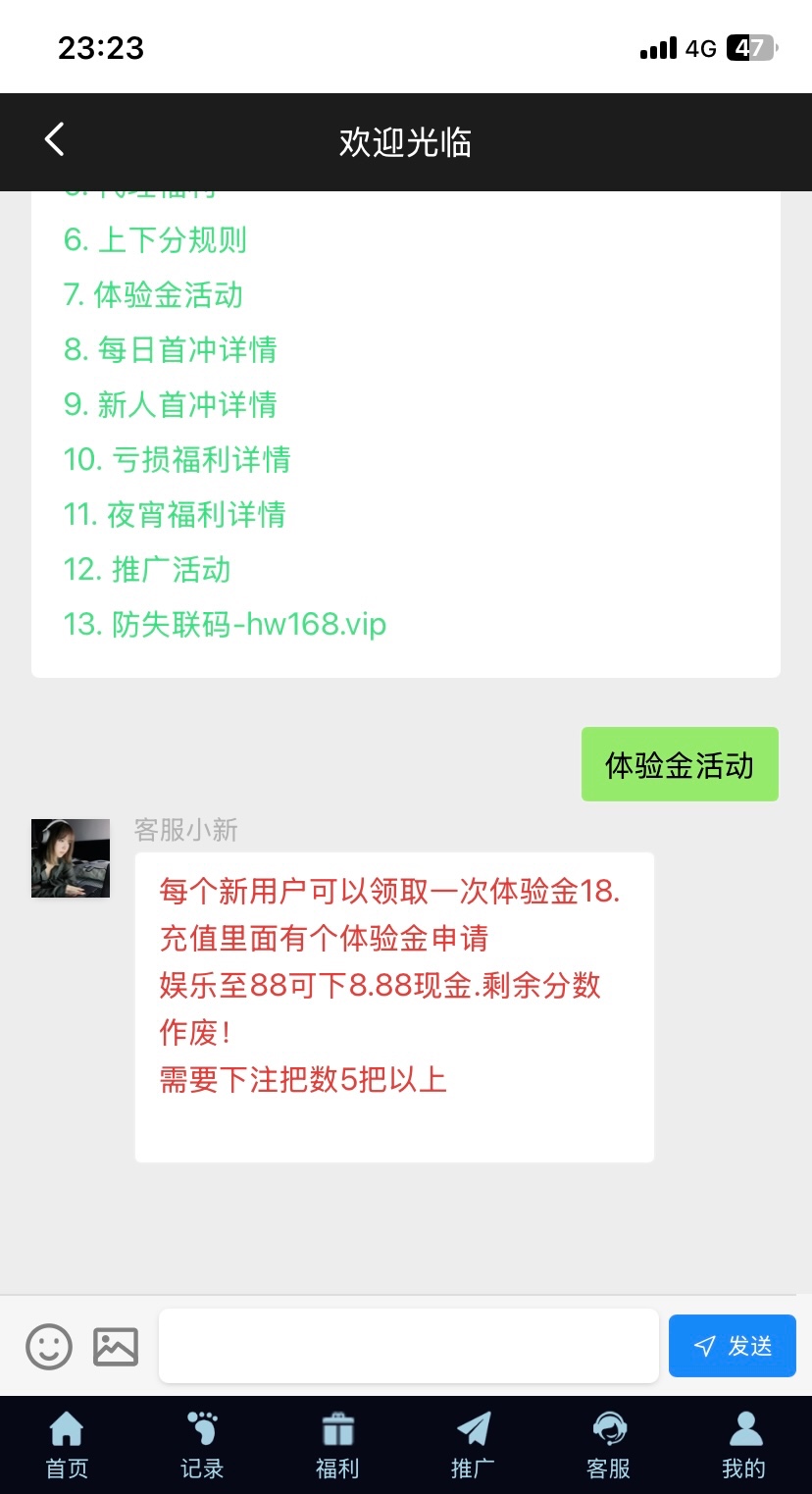Go to the 推广 tab
812x1494 pixels.
[x=473, y=1445]
